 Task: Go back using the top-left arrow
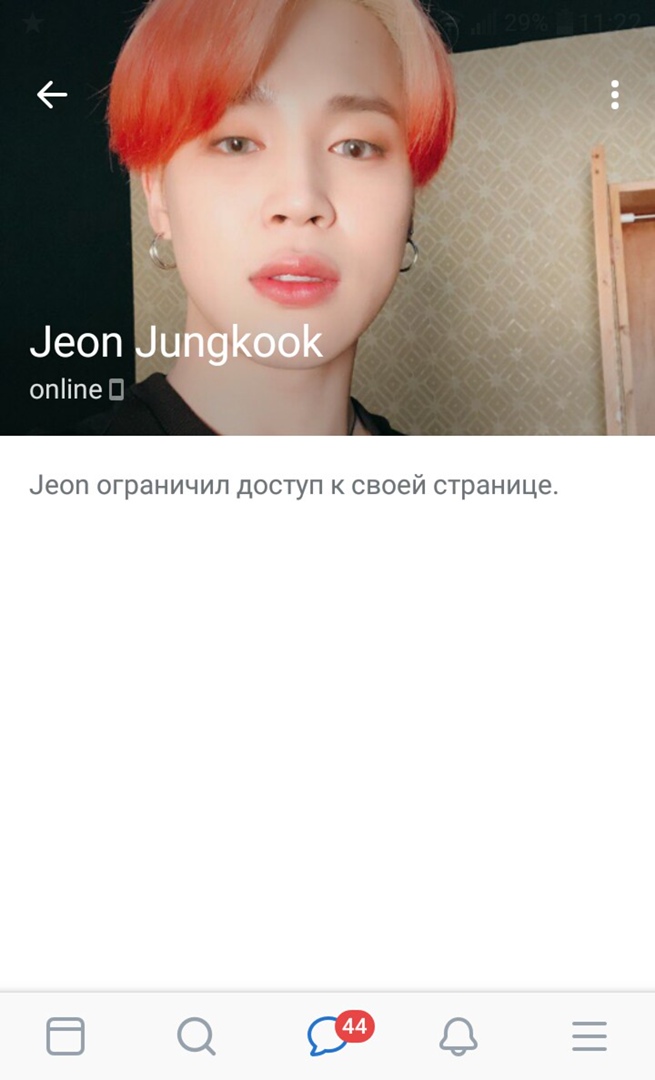[x=52, y=95]
